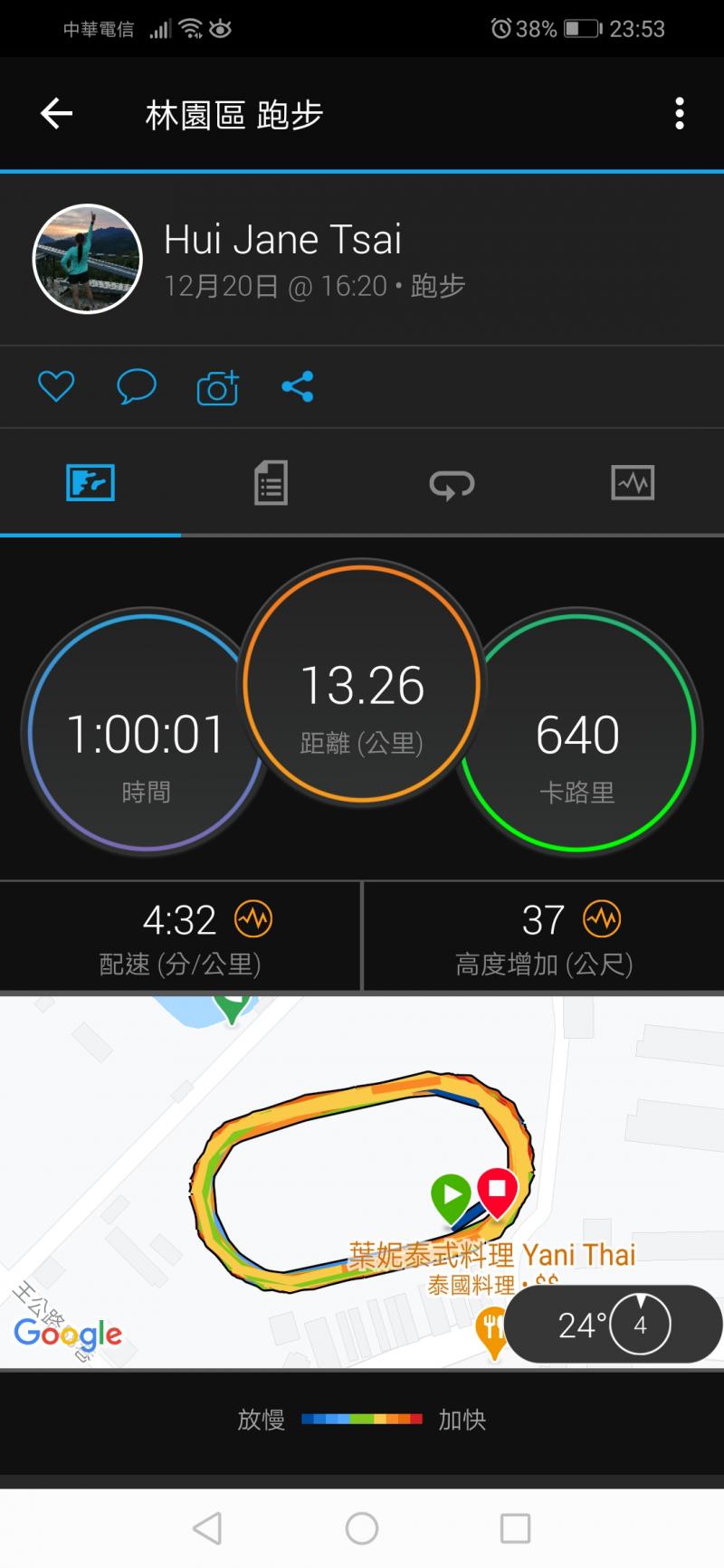Switch to the laps tab
The image size is (724, 1568).
tap(452, 483)
